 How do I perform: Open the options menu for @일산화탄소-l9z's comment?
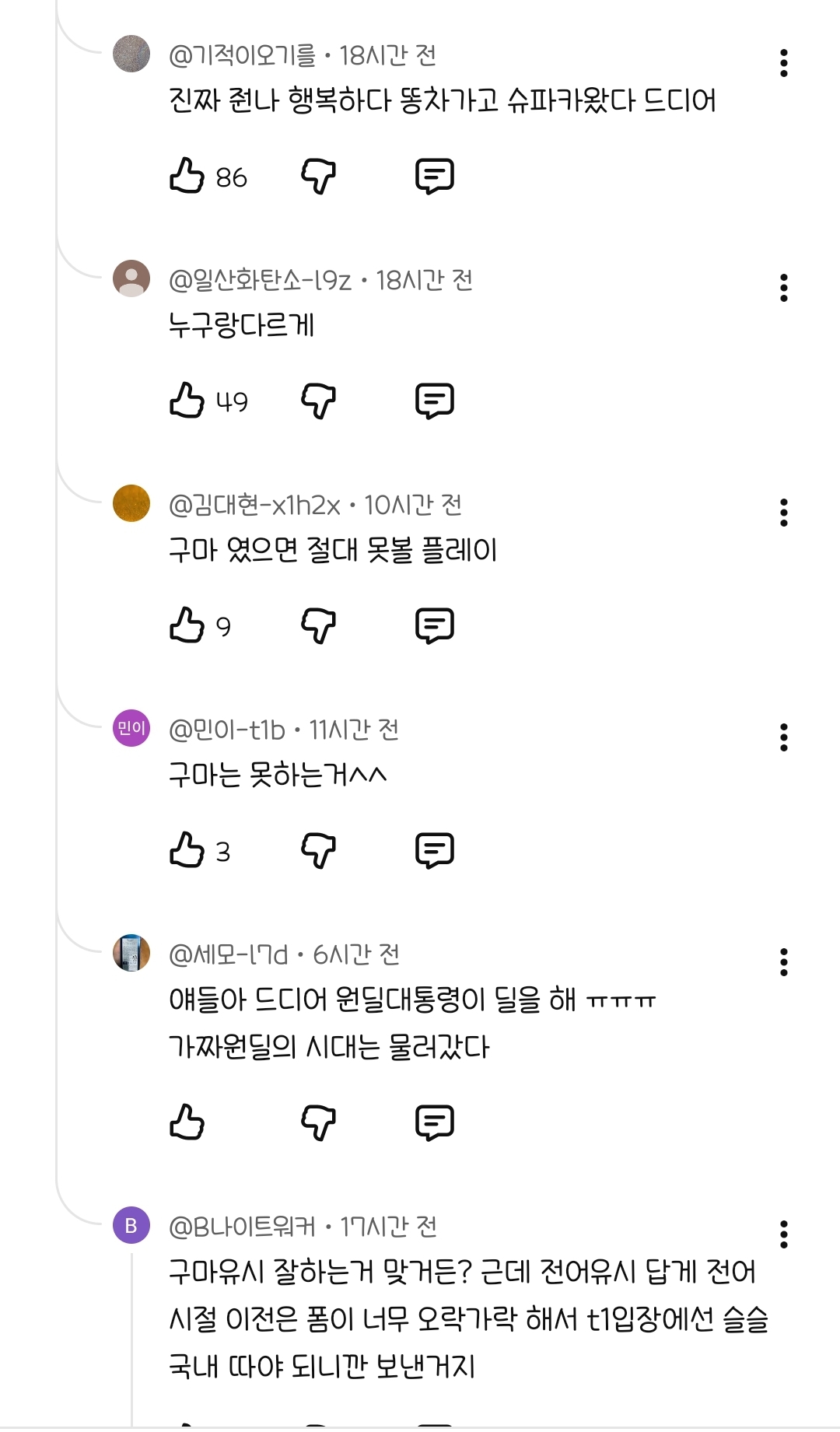coord(783,288)
